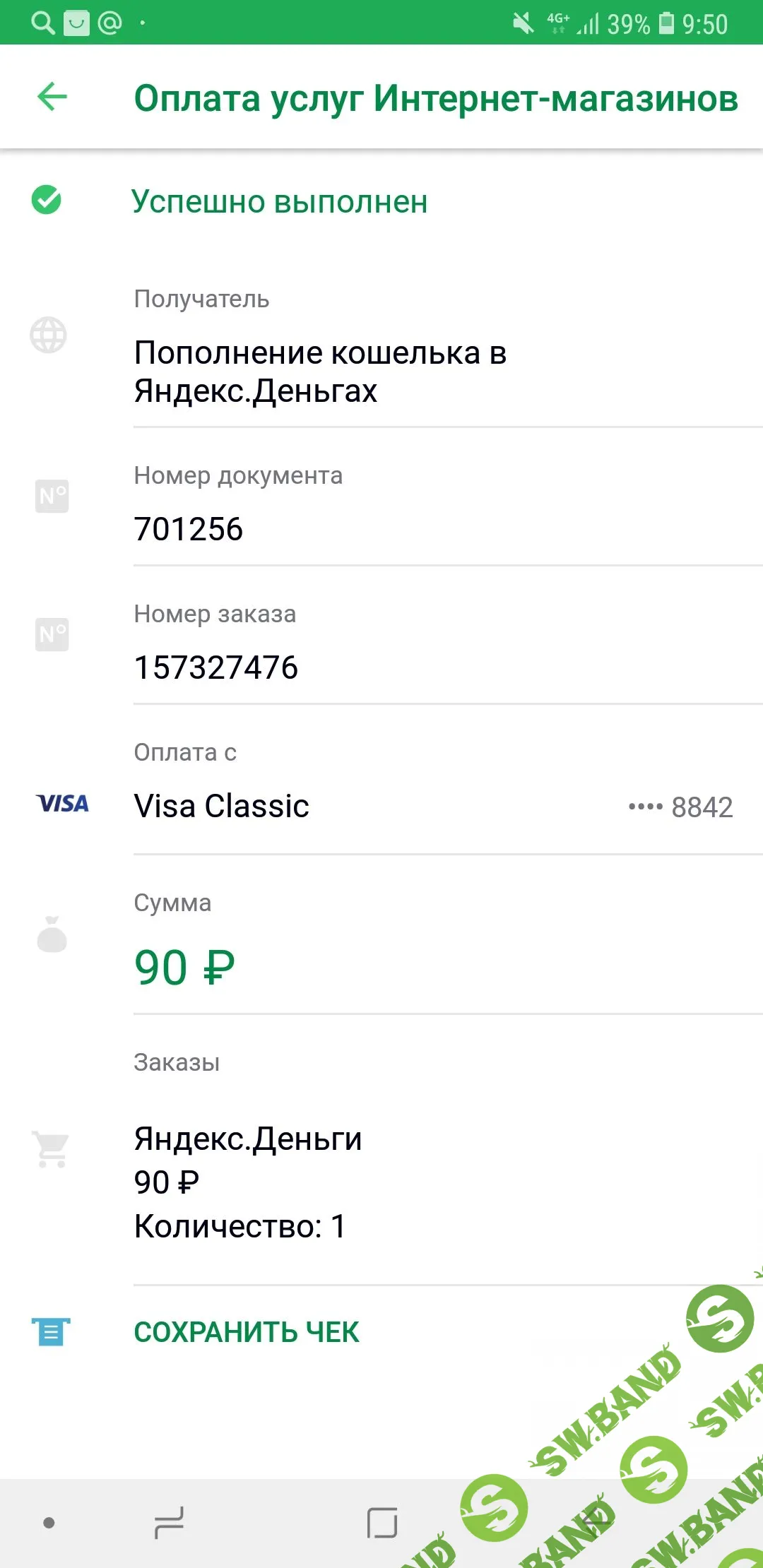This screenshot has height=1568, width=763.
Task: Open recent apps from the navigation bar
Action: (170, 1522)
